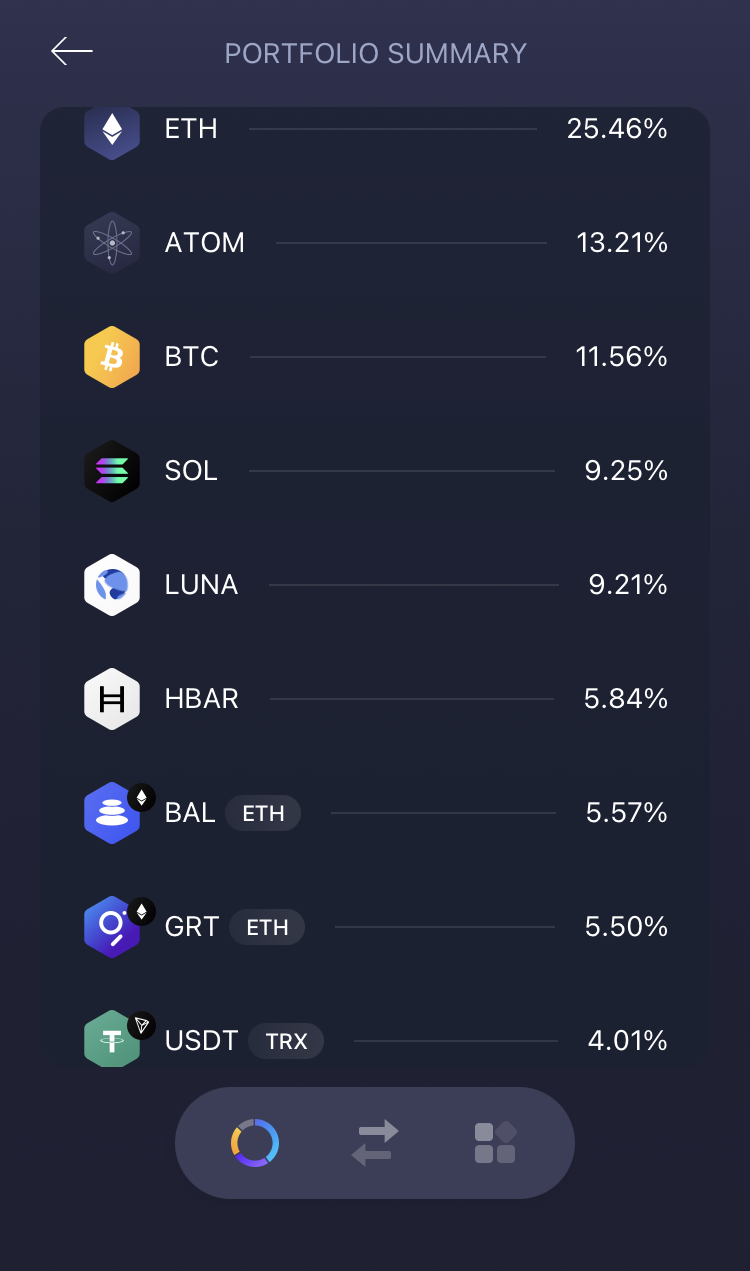This screenshot has width=750, height=1271.
Task: Go back using the arrow icon
Action: point(72,51)
